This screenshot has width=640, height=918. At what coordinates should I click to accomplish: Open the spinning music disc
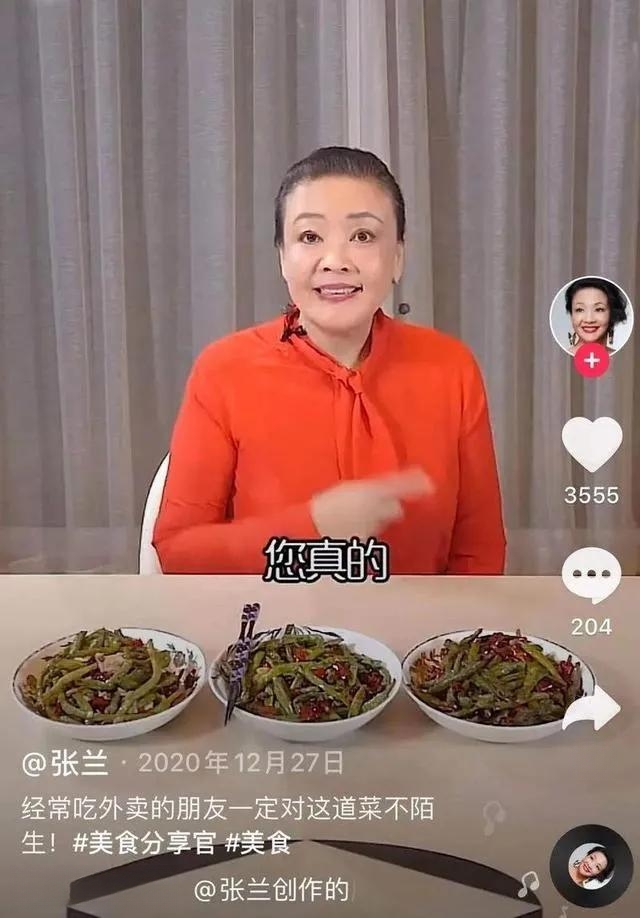[590, 866]
